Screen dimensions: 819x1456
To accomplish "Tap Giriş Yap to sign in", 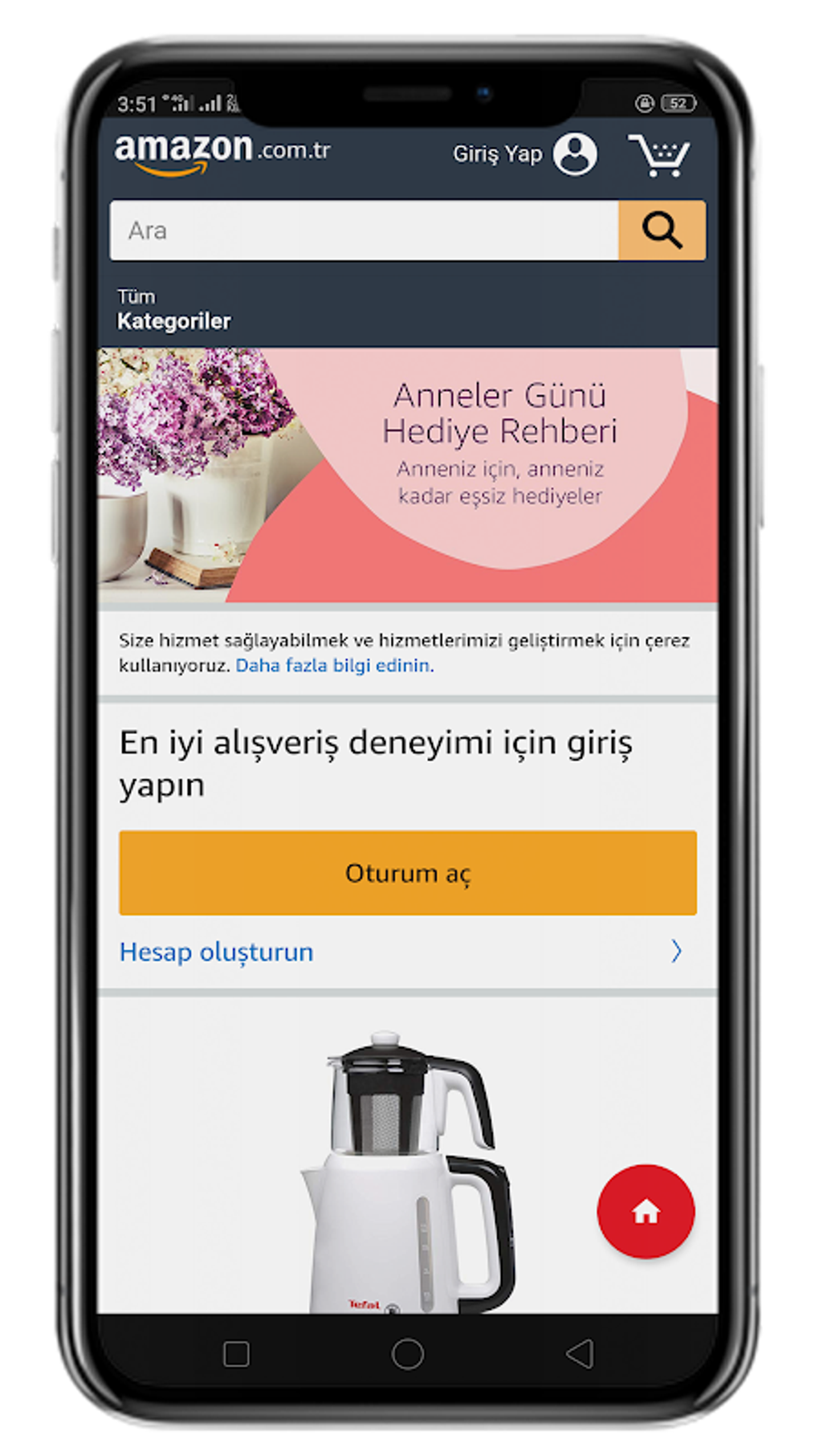I will pos(524,153).
